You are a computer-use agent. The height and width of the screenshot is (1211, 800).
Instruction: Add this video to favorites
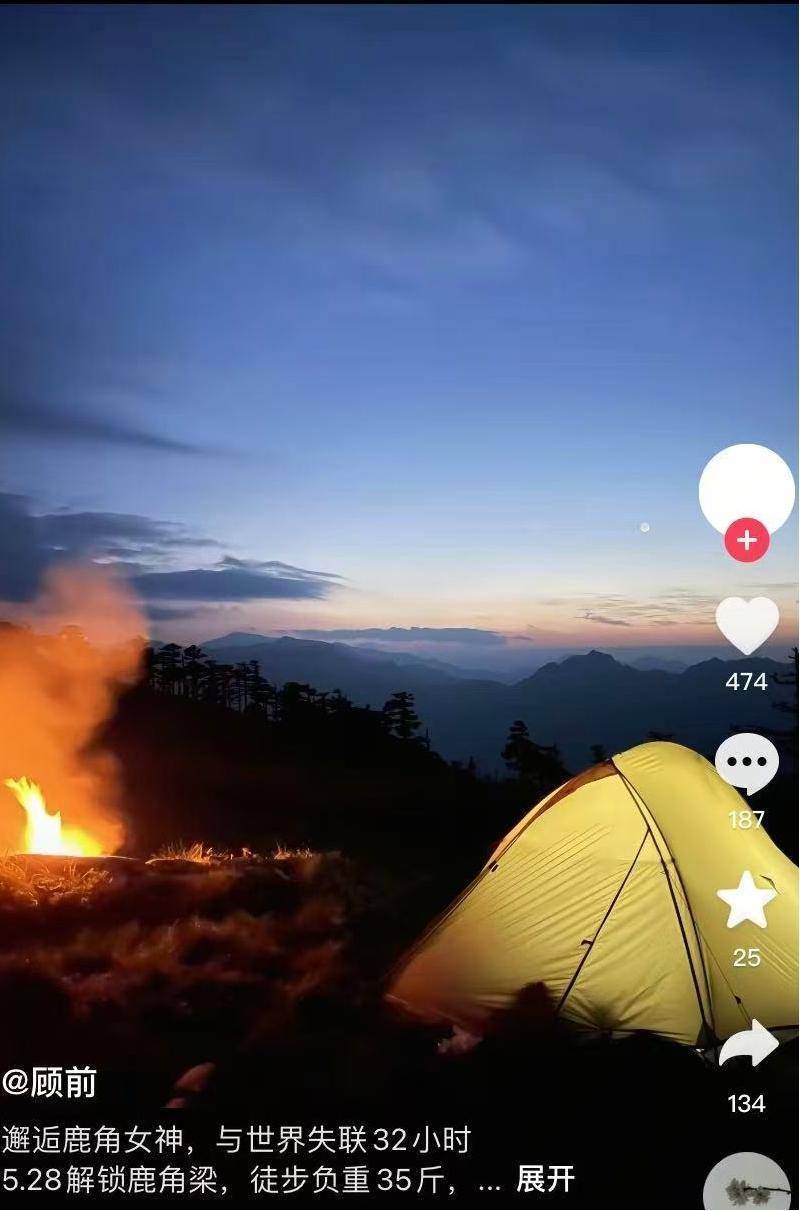coord(747,901)
